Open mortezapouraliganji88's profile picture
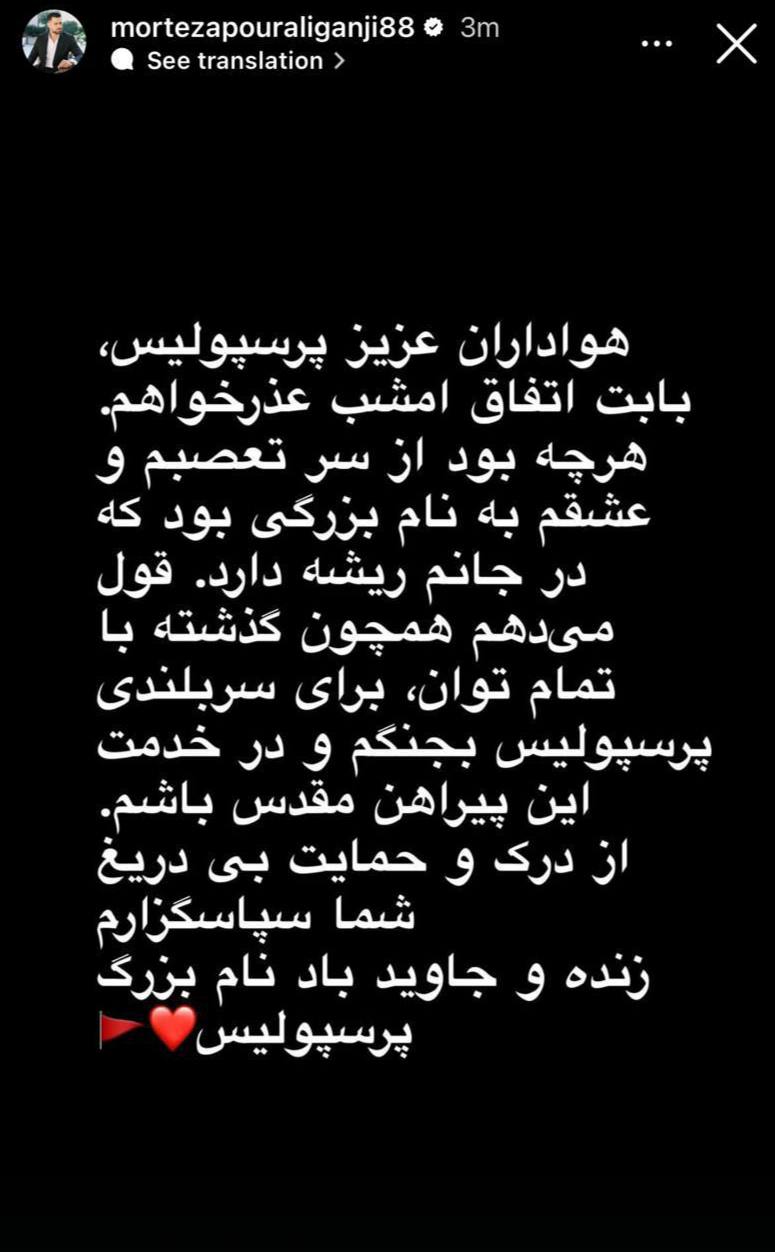Image resolution: width=775 pixels, height=1252 pixels. point(55,43)
